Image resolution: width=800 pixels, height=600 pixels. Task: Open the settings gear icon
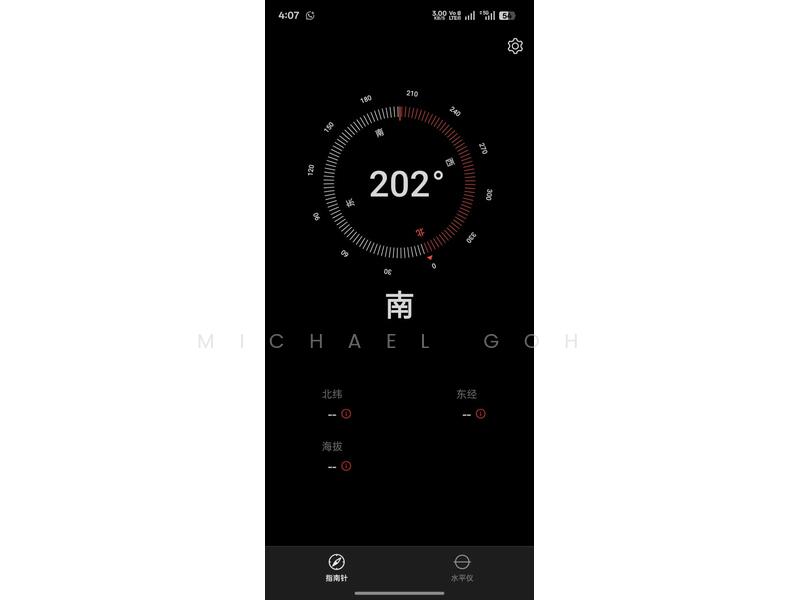(x=515, y=46)
